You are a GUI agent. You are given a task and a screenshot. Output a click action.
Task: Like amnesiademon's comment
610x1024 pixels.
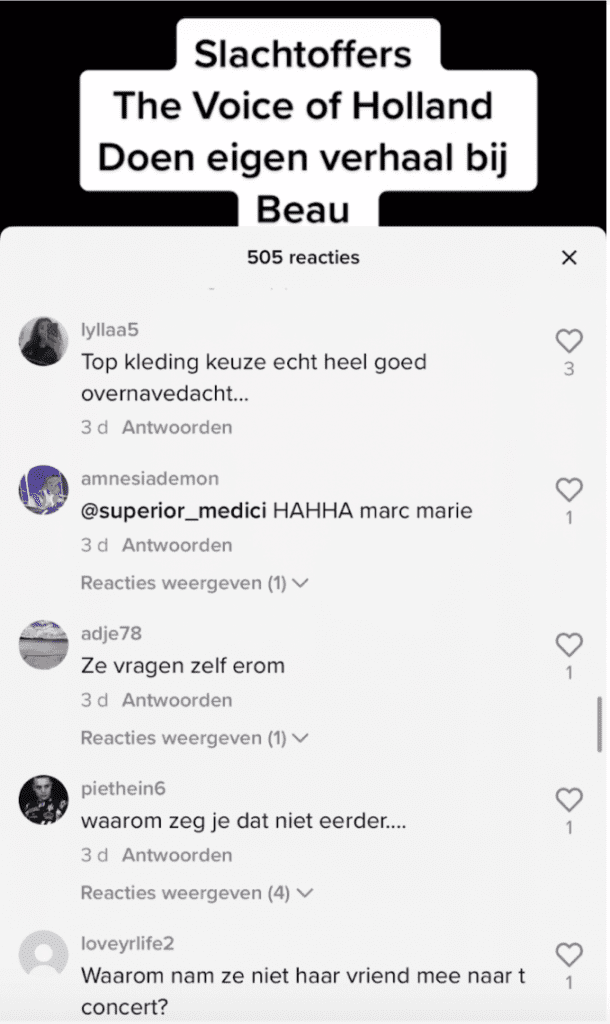coord(569,489)
